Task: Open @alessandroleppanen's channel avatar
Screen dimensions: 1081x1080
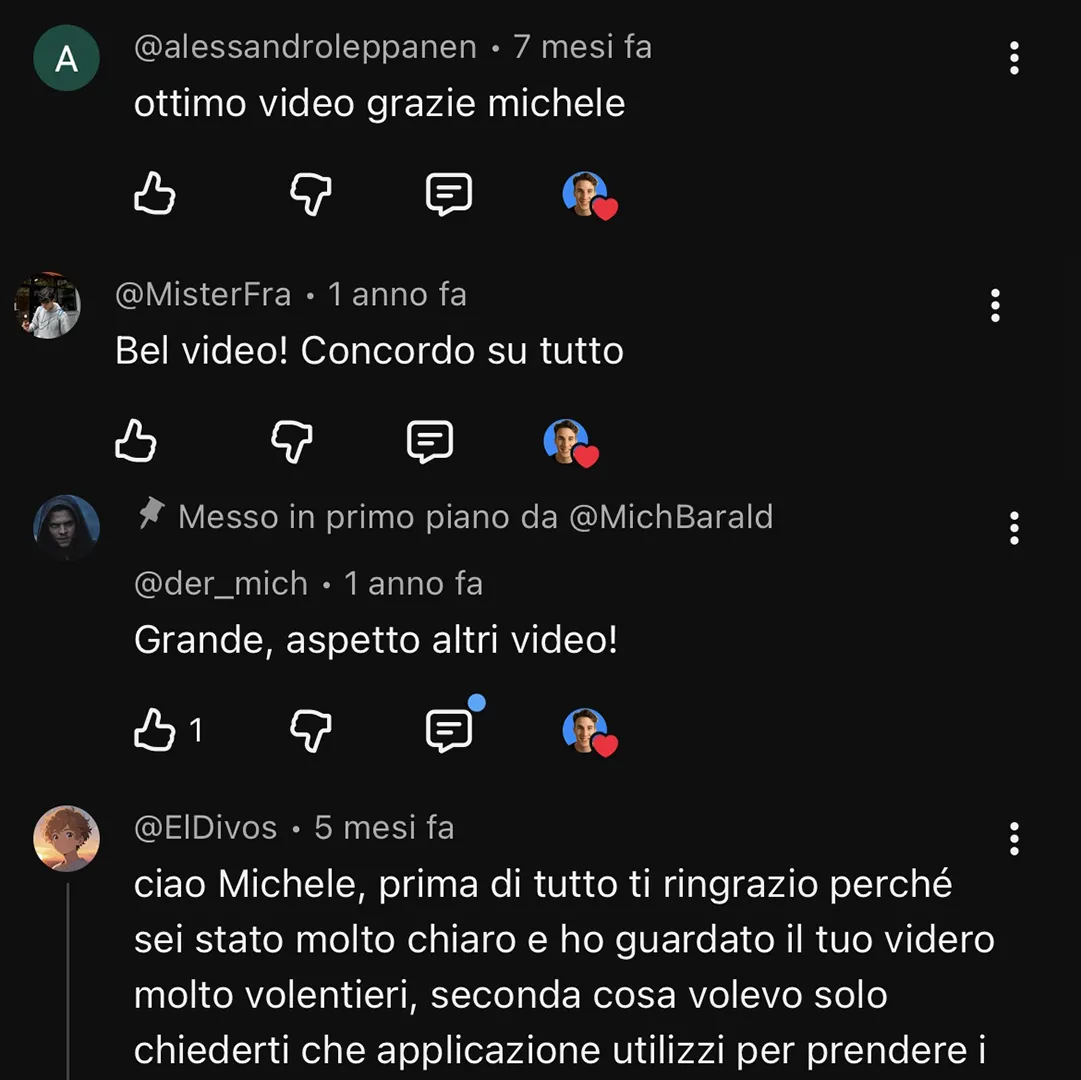Action: tap(66, 59)
